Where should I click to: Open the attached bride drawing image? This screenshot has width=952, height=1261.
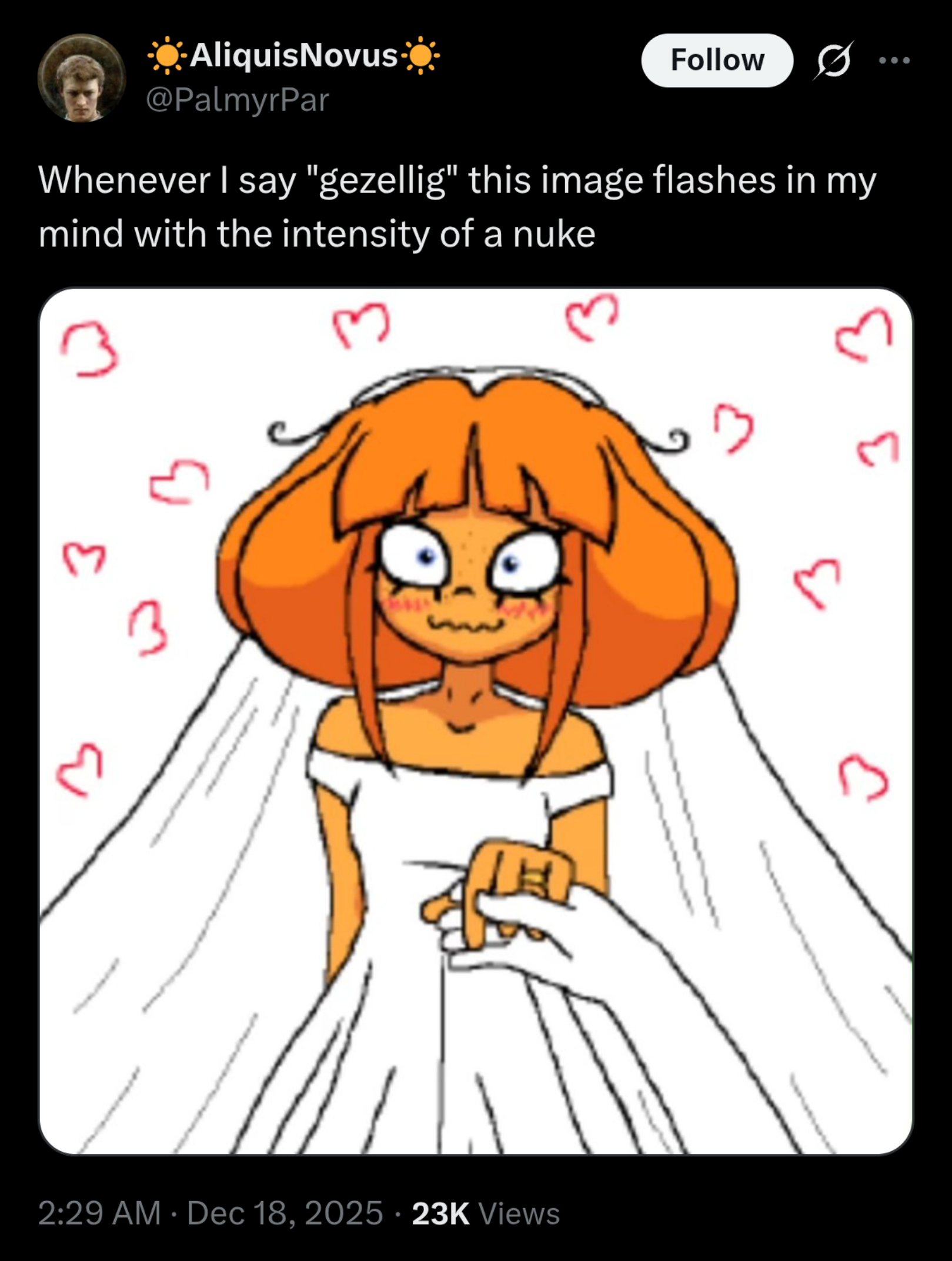coord(476,721)
